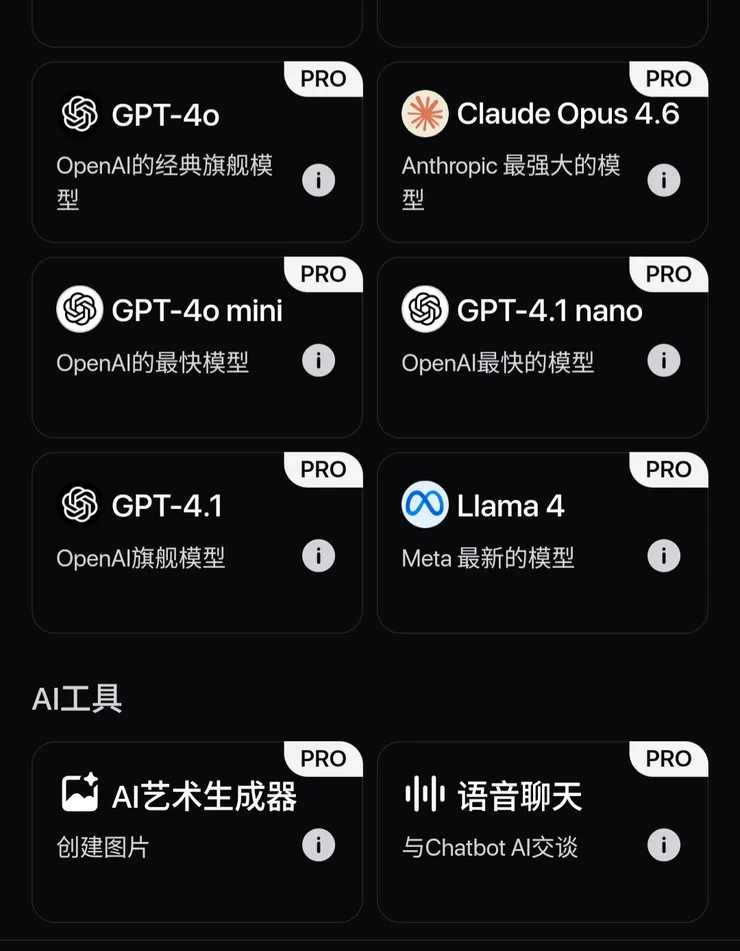Open the AI艺术生成器 tool card
The width and height of the screenshot is (740, 951).
(197, 830)
